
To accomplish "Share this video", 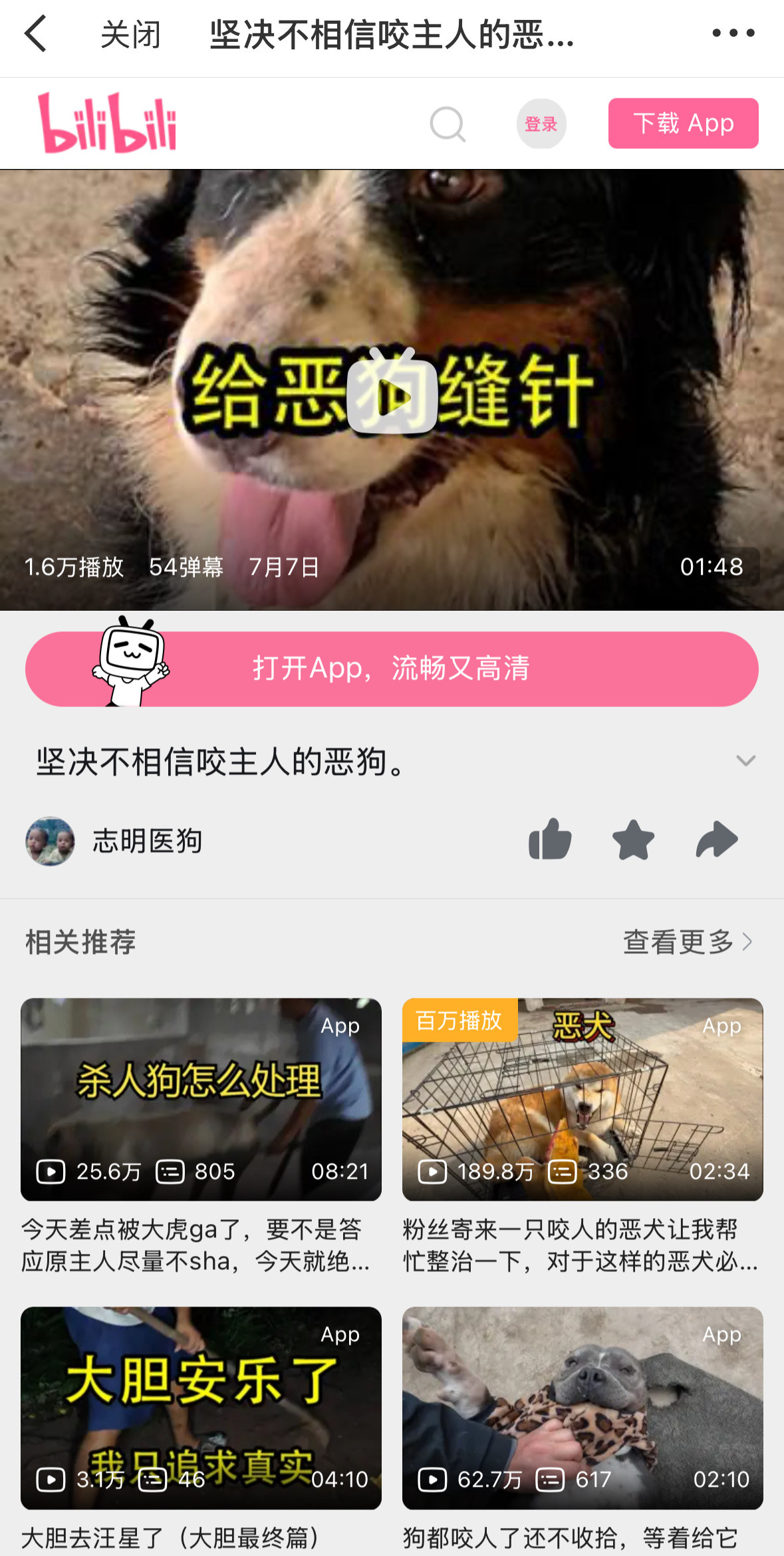I will click(717, 840).
